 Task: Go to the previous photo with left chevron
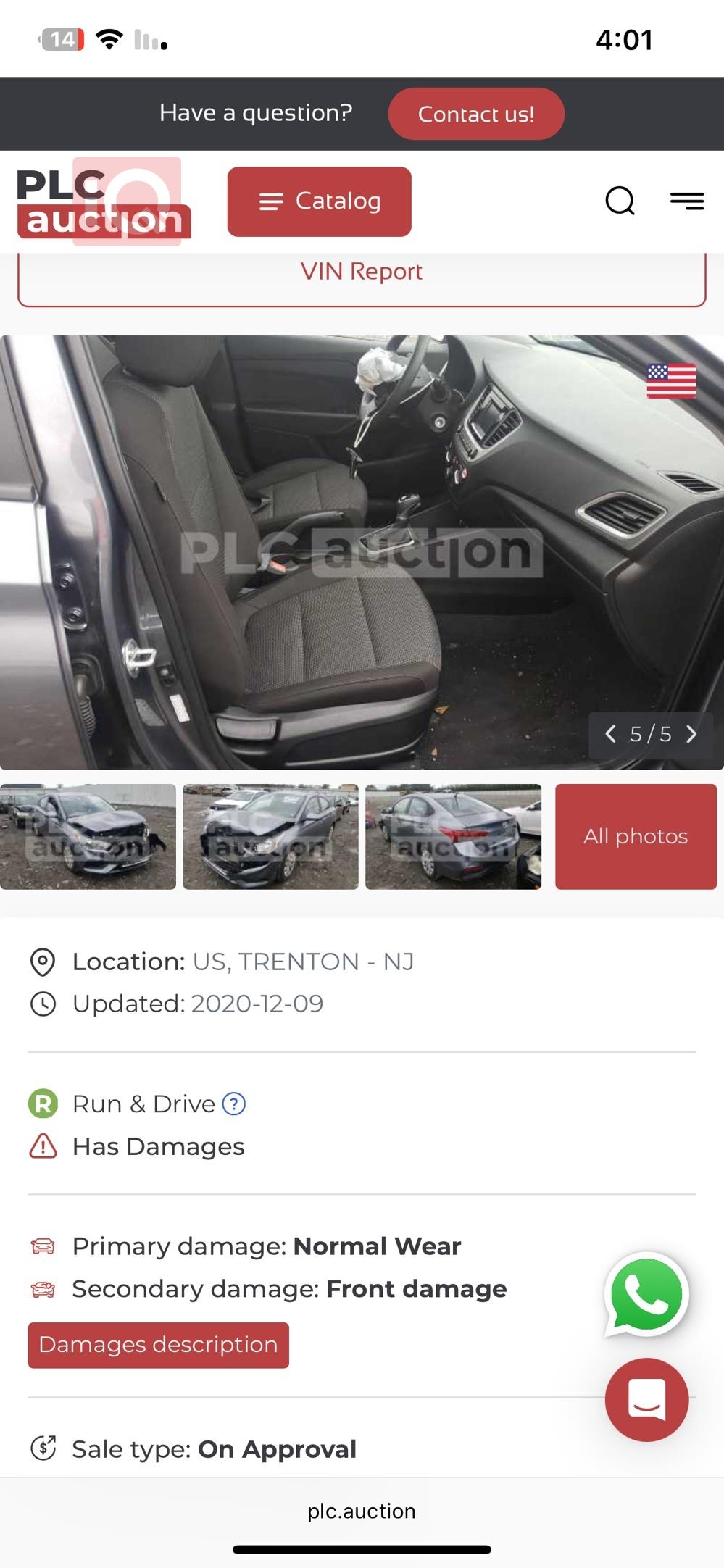(x=611, y=735)
